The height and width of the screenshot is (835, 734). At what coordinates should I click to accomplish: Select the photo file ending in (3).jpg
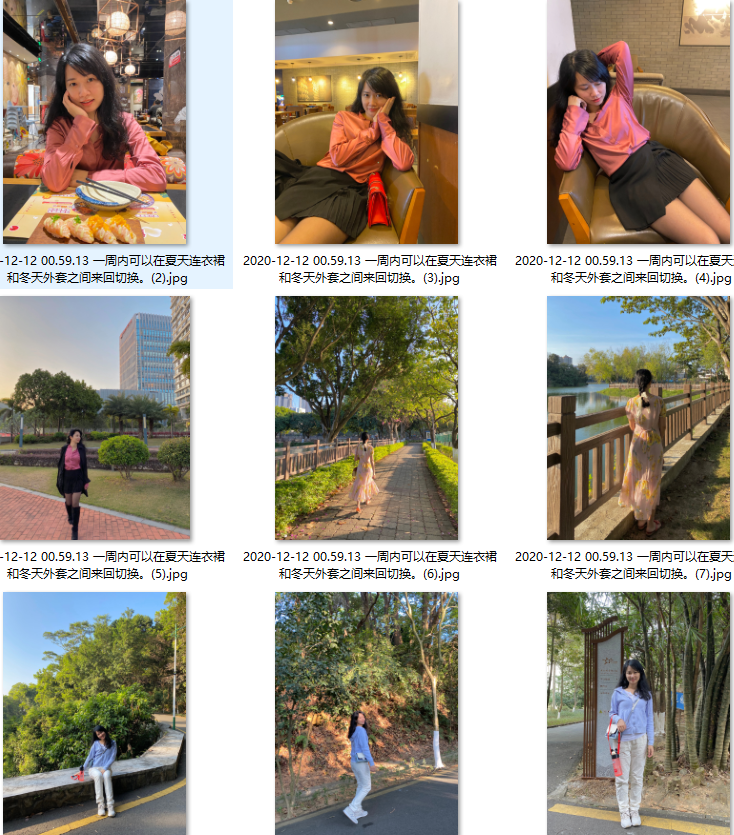coord(366,122)
